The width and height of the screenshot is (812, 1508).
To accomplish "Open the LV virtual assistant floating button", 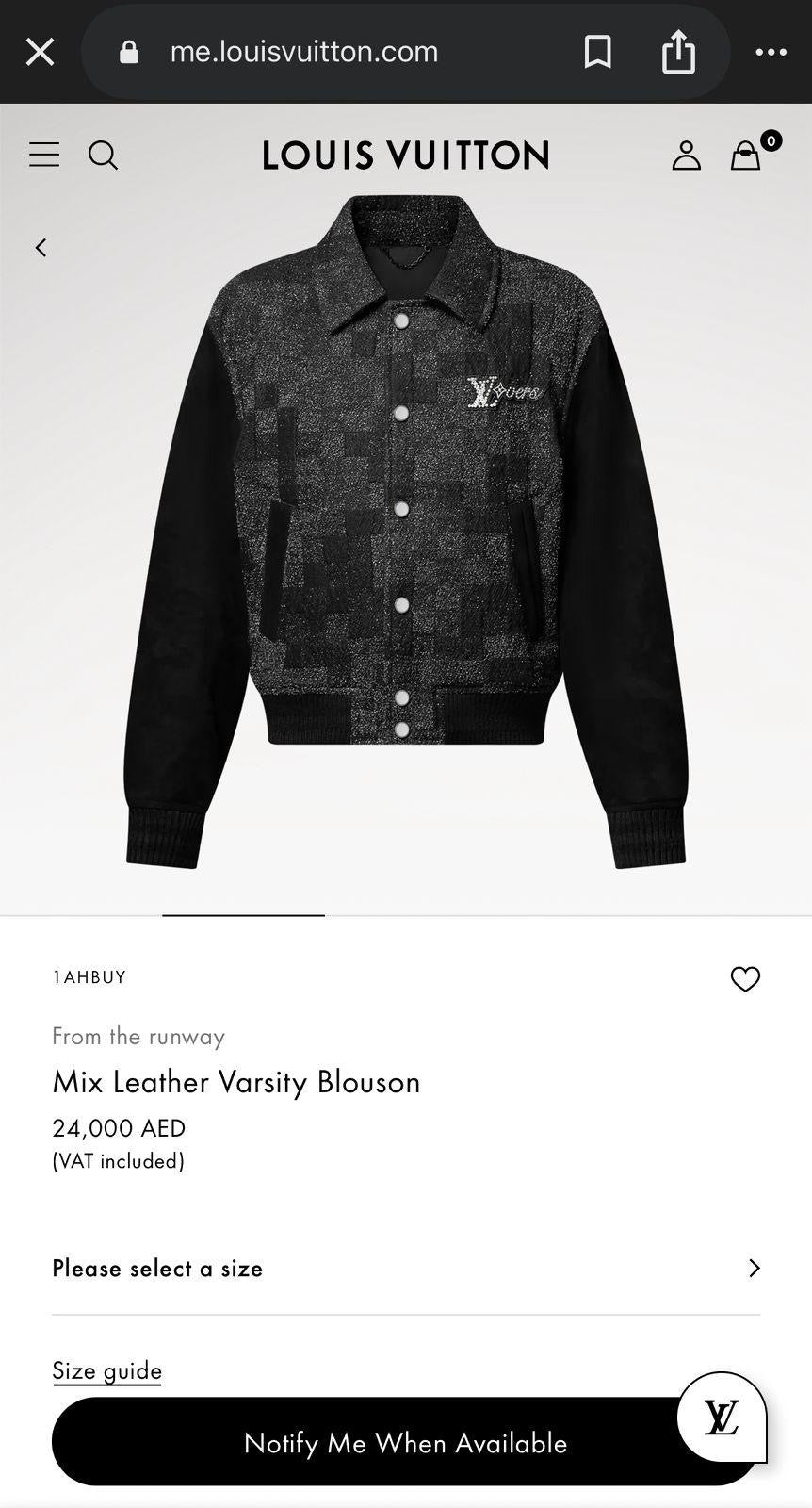I will click(x=722, y=1417).
